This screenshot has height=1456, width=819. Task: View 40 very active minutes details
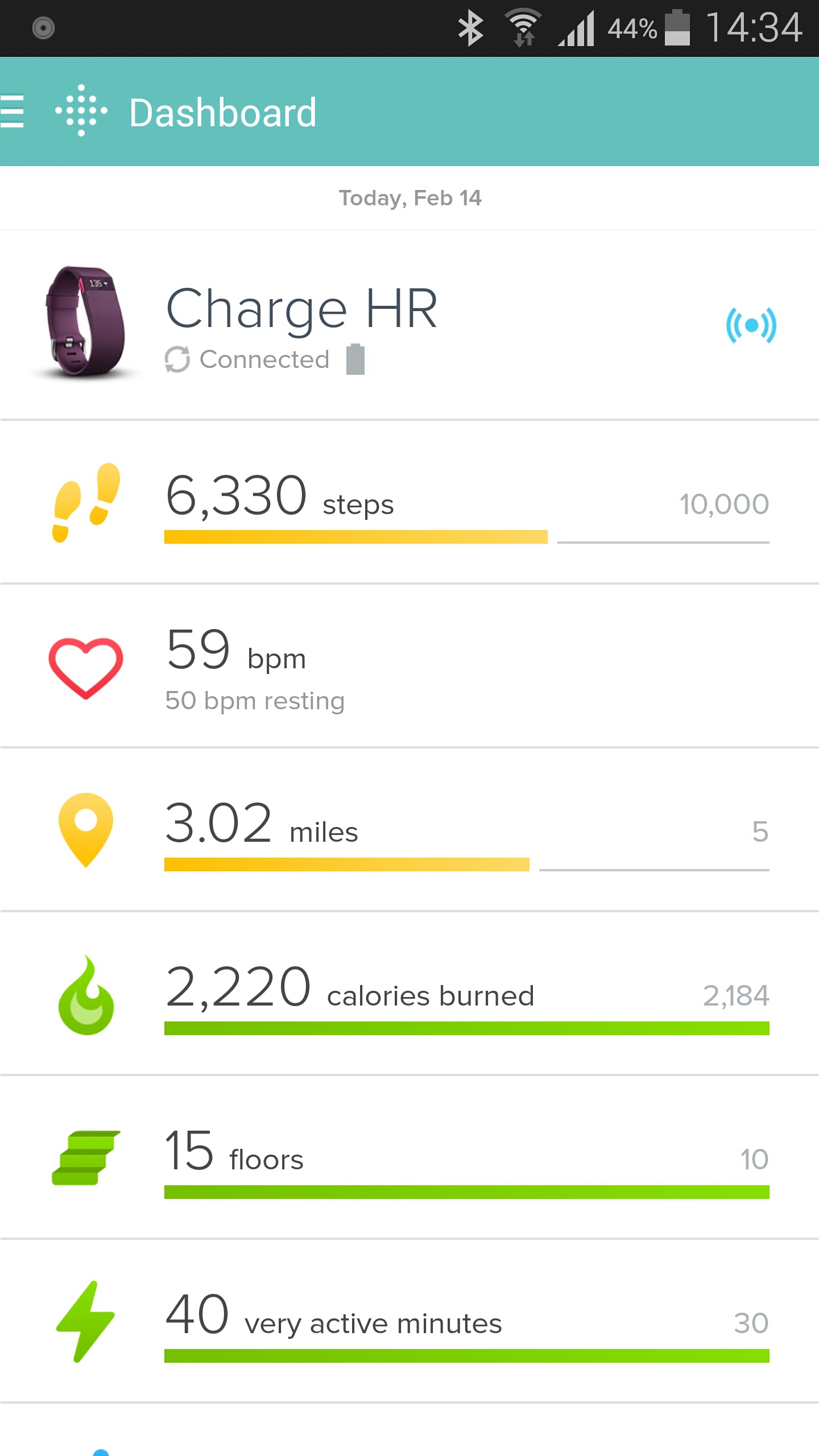coord(409,1322)
